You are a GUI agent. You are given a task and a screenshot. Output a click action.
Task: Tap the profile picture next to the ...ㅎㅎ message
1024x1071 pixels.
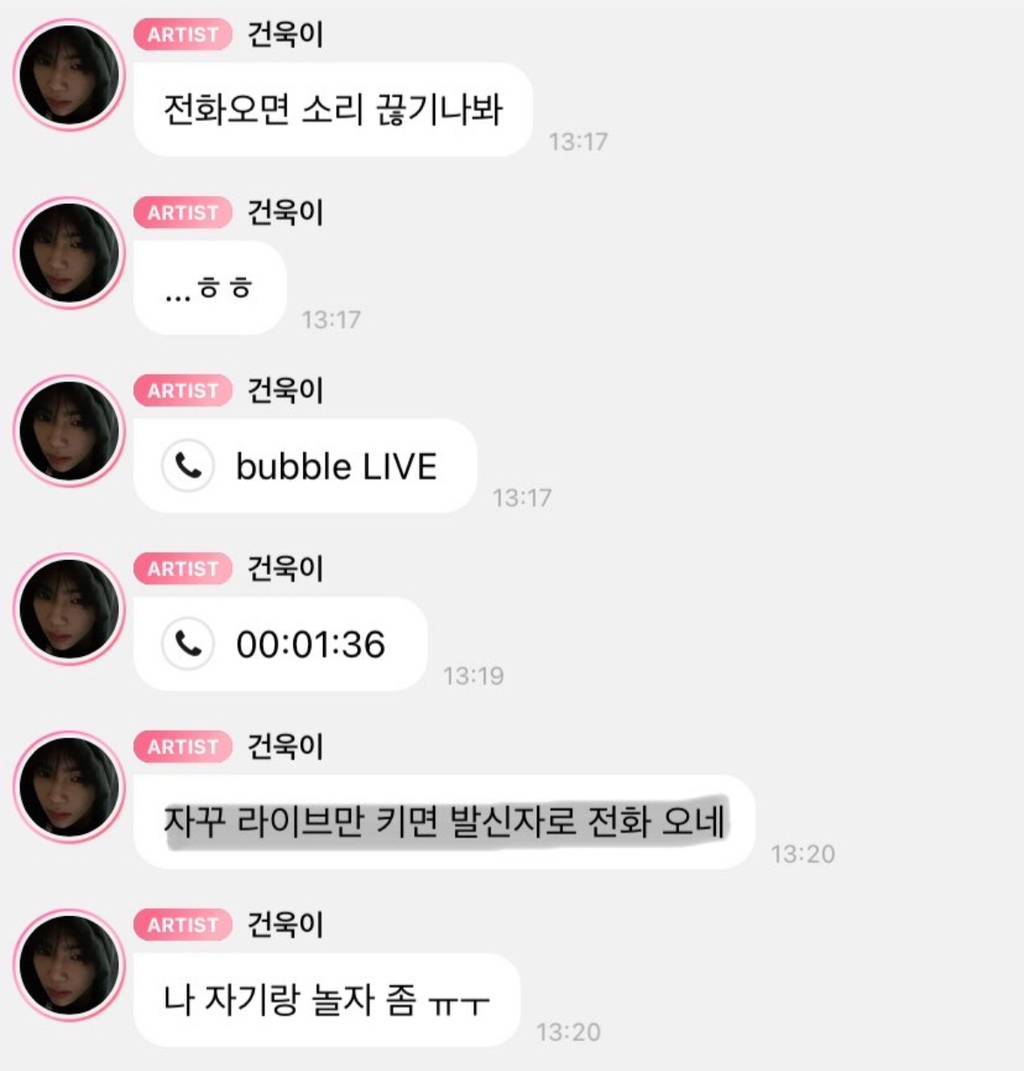point(68,252)
